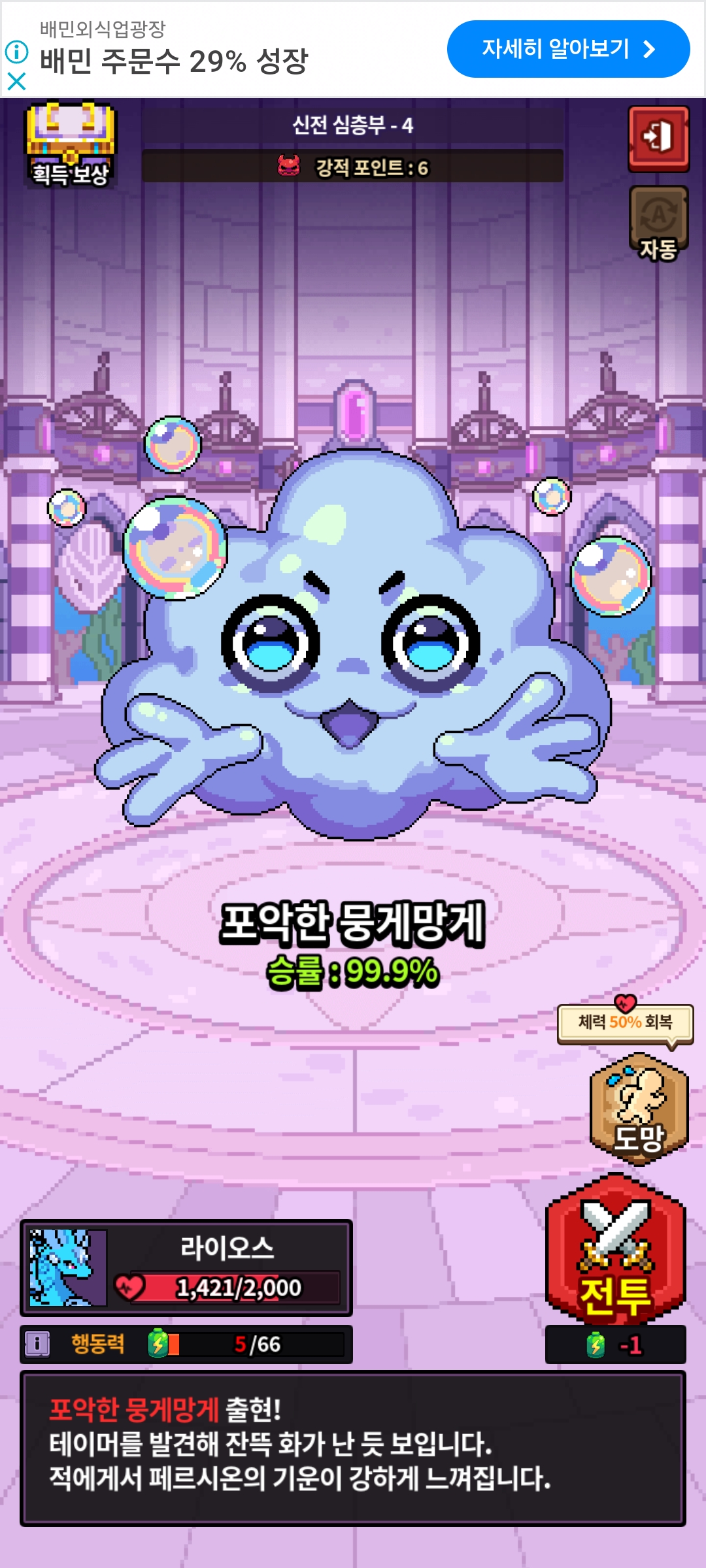
Task: Open the 획득 보상 reward chest
Action: (71, 145)
